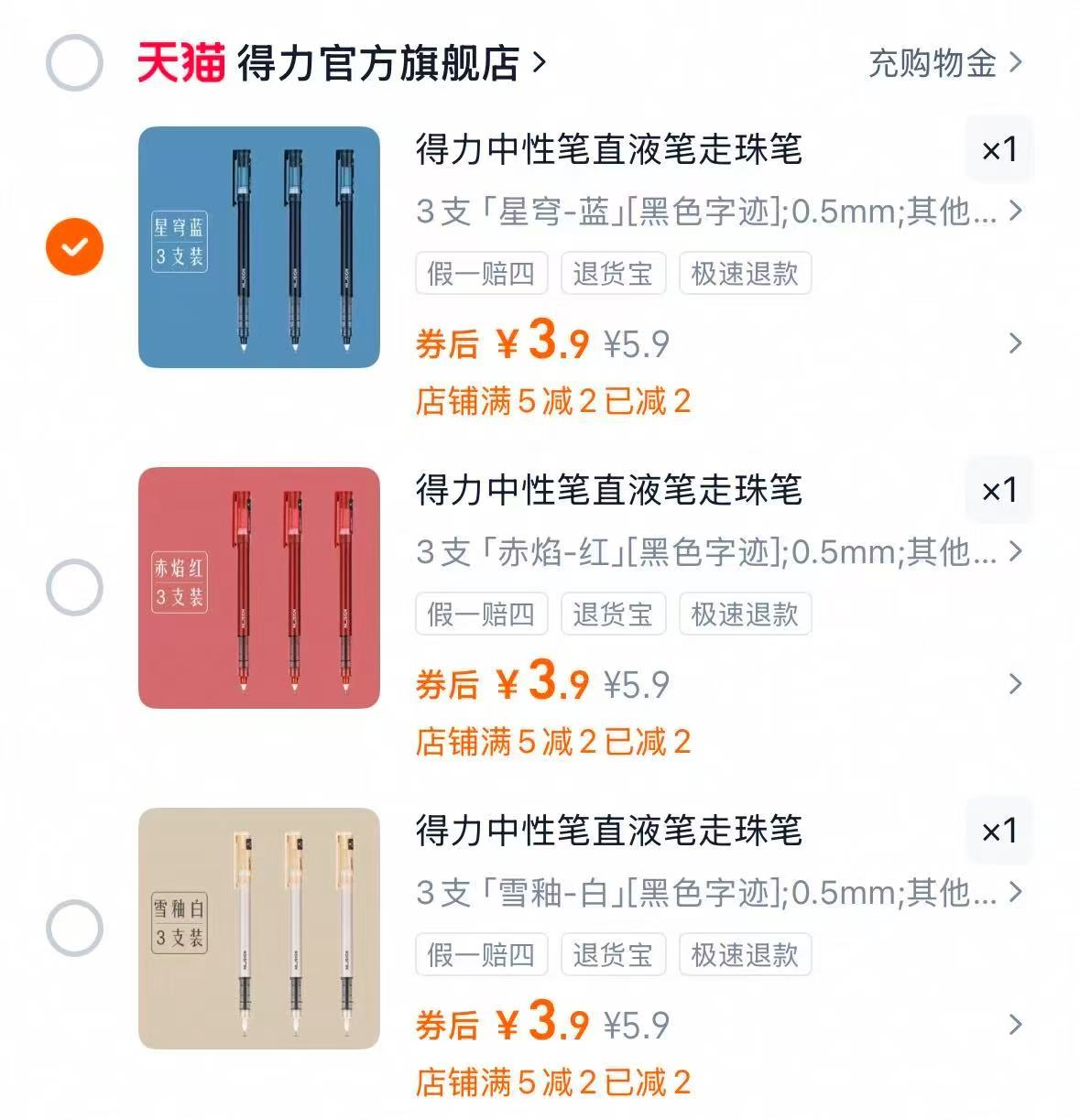Click the 退货宝 tag on the red pens
This screenshot has width=1080, height=1120.
[613, 614]
